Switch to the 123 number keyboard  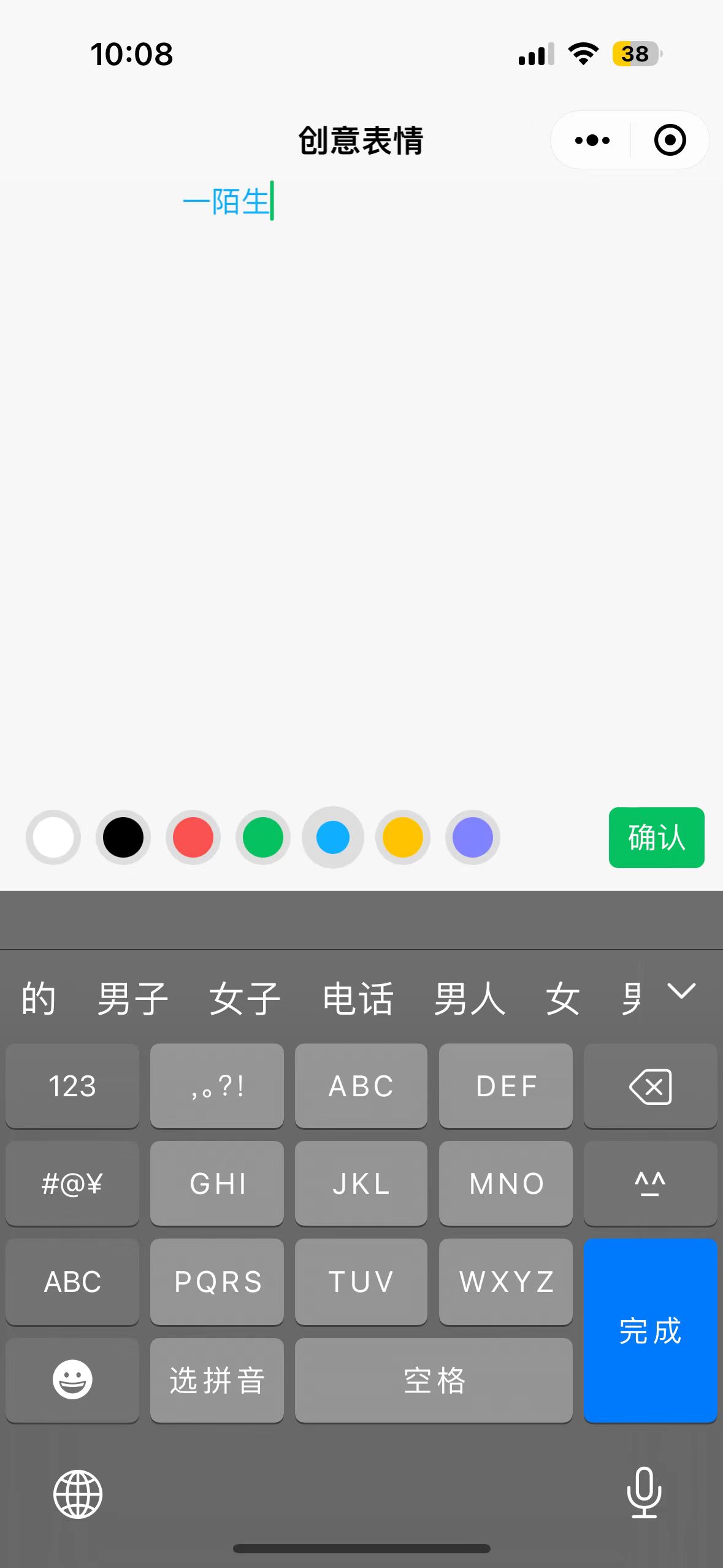[72, 1086]
